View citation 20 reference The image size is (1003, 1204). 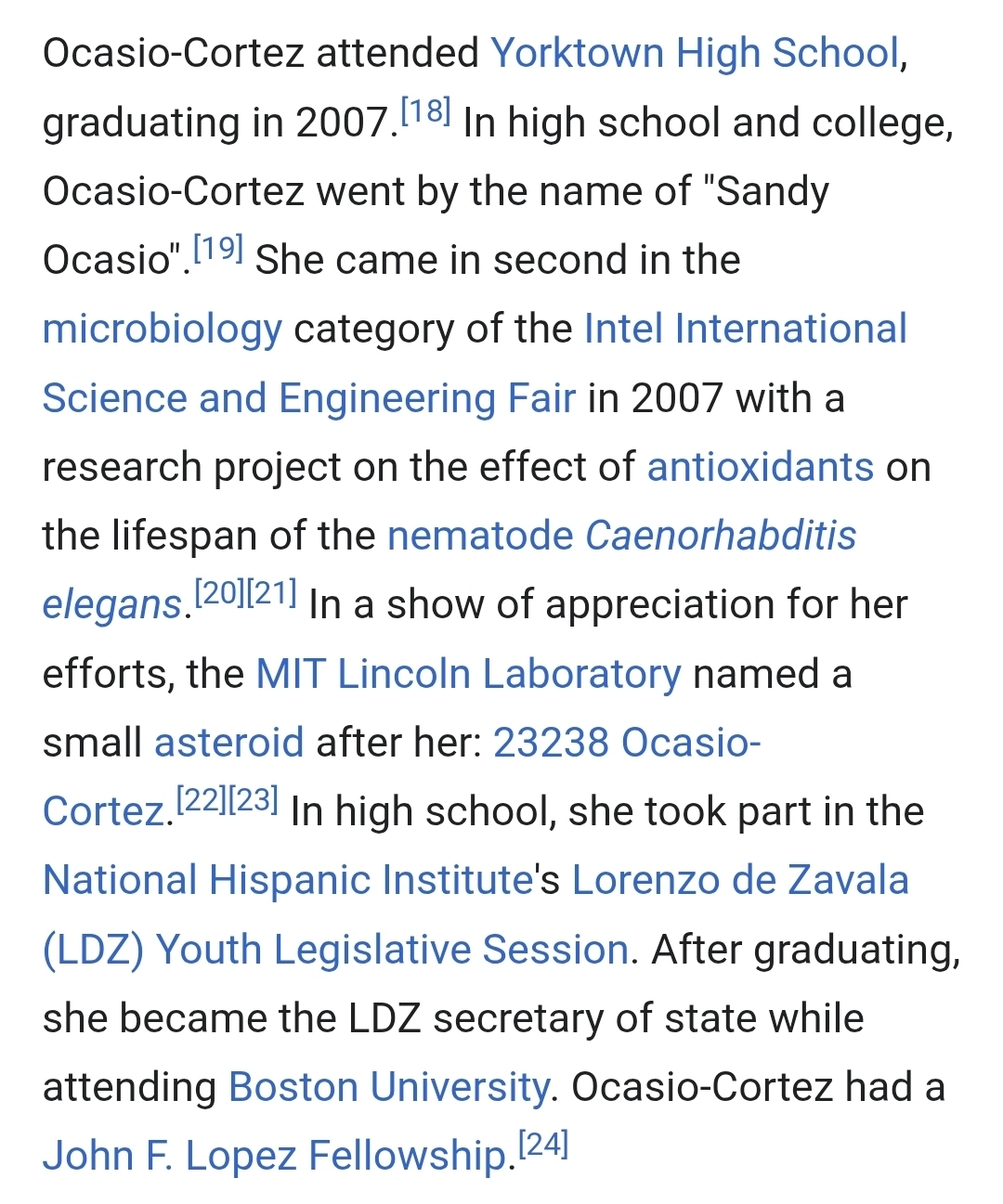point(219,592)
